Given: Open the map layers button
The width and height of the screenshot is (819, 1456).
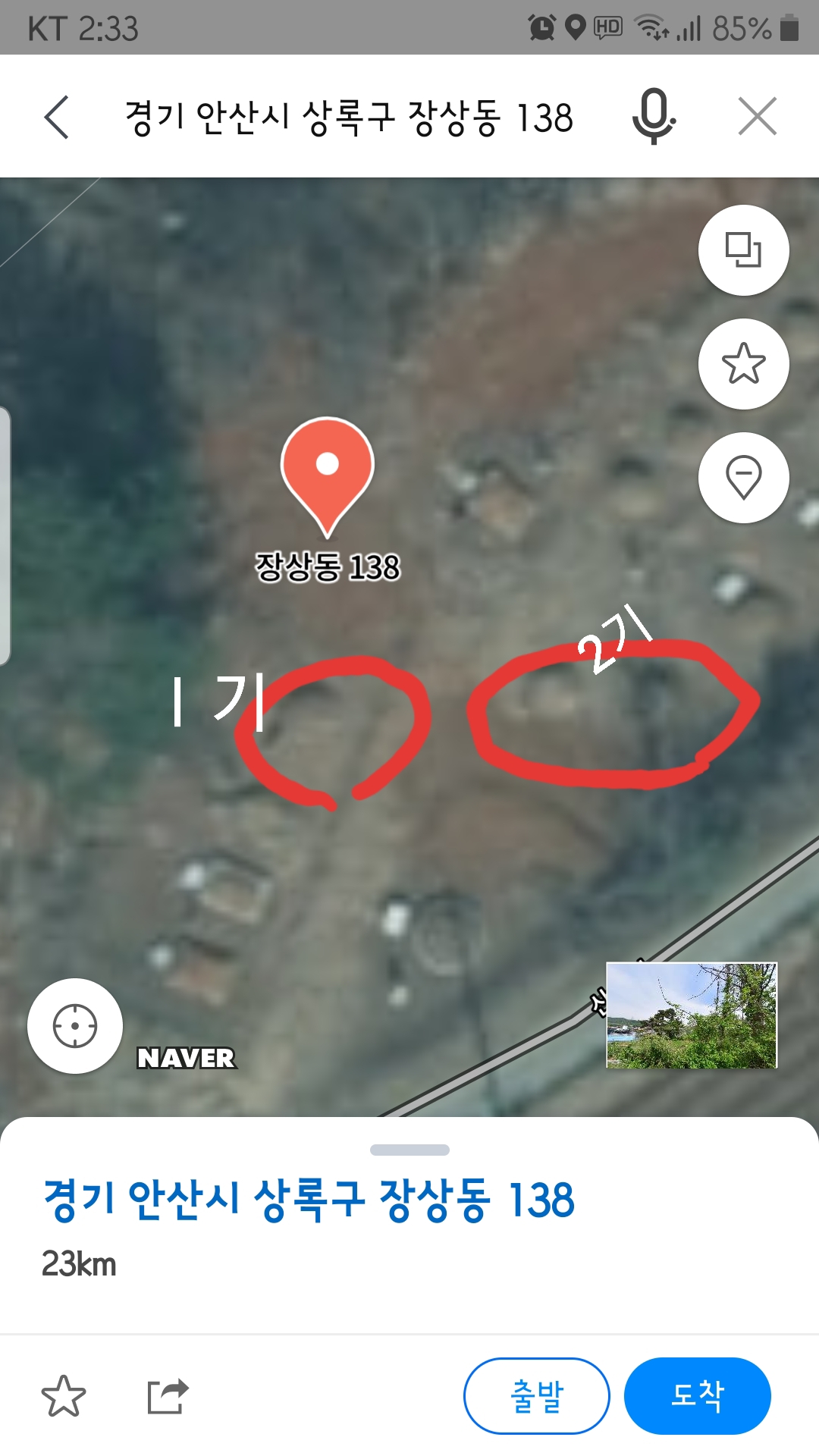Looking at the screenshot, I should (743, 250).
